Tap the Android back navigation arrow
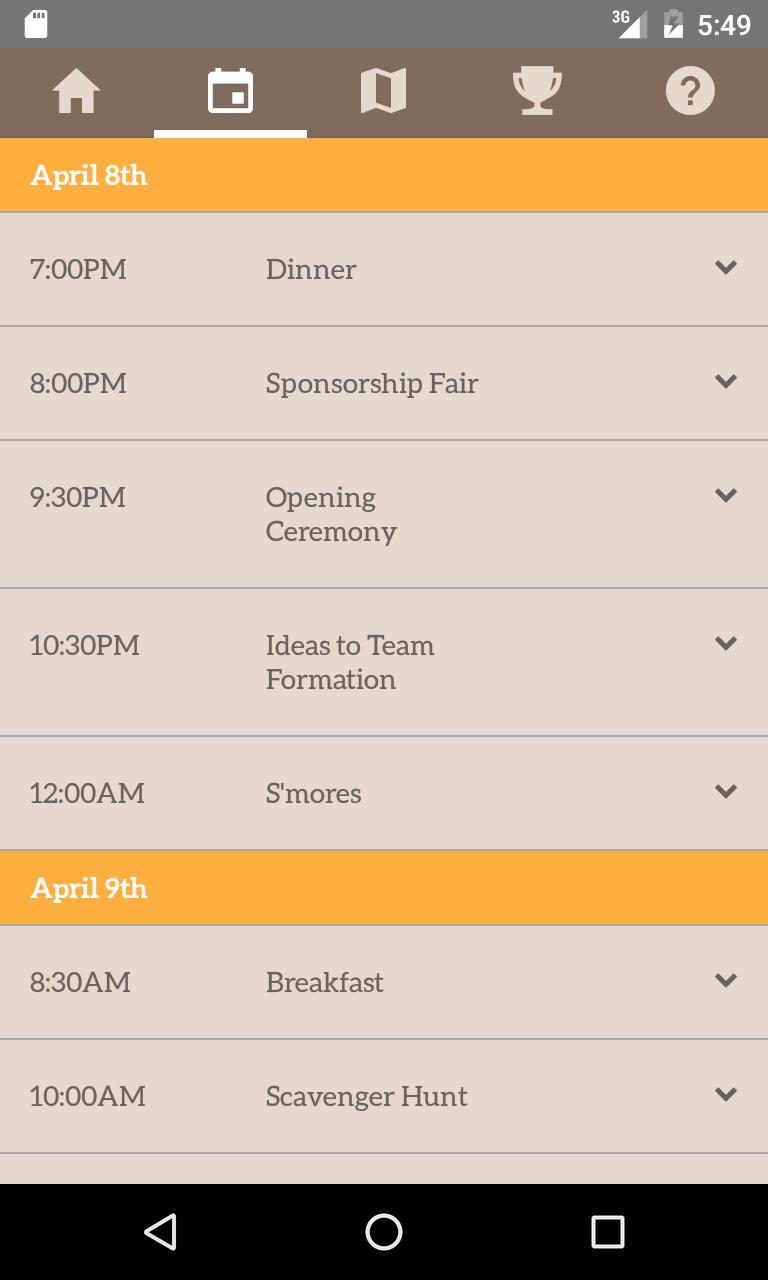Viewport: 768px width, 1280px height. pos(162,1233)
